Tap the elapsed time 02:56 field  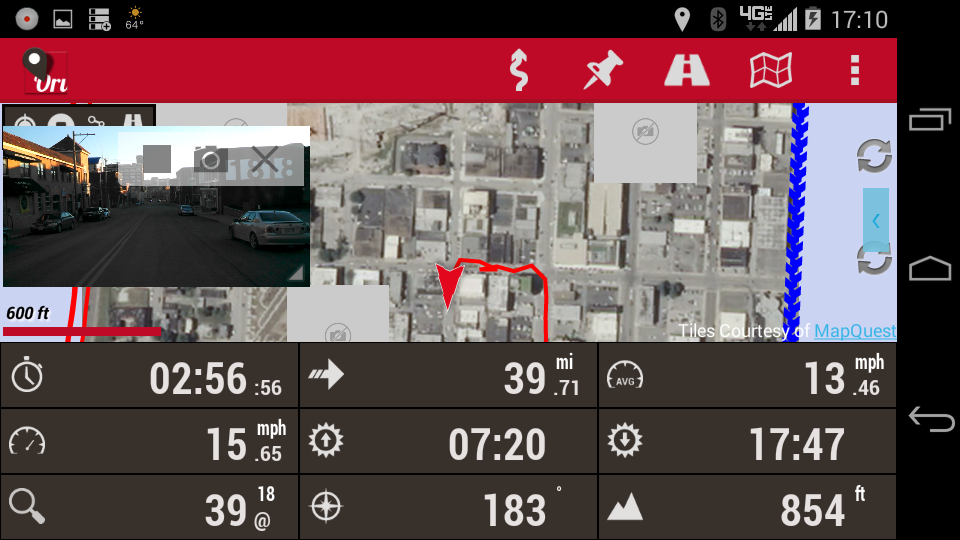(x=149, y=376)
